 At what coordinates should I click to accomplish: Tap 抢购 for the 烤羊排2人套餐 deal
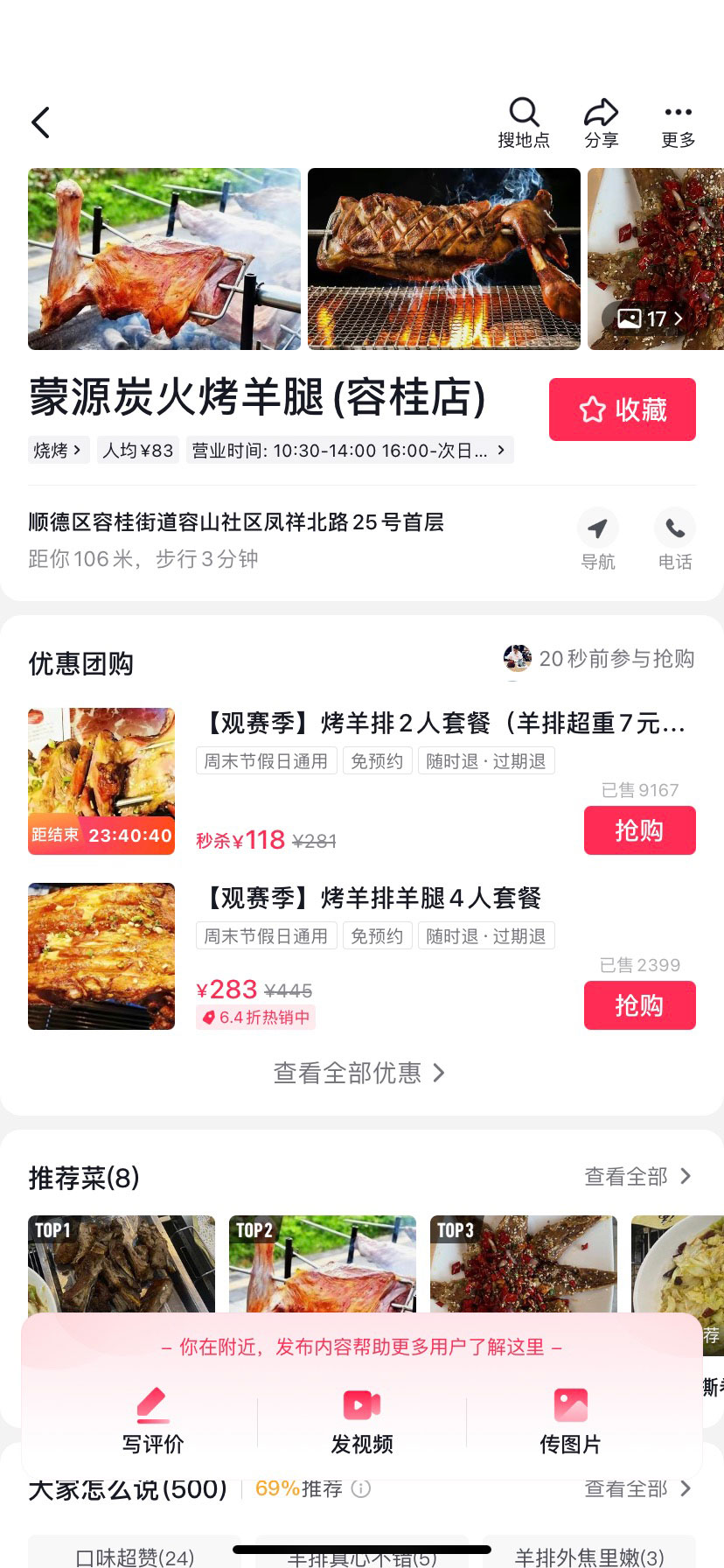click(x=640, y=830)
